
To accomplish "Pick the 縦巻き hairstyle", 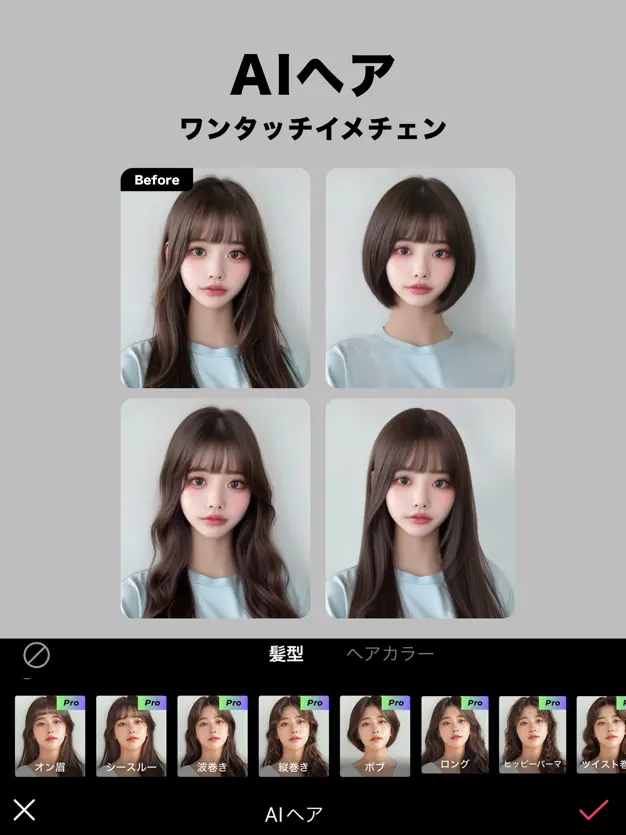I will (294, 736).
